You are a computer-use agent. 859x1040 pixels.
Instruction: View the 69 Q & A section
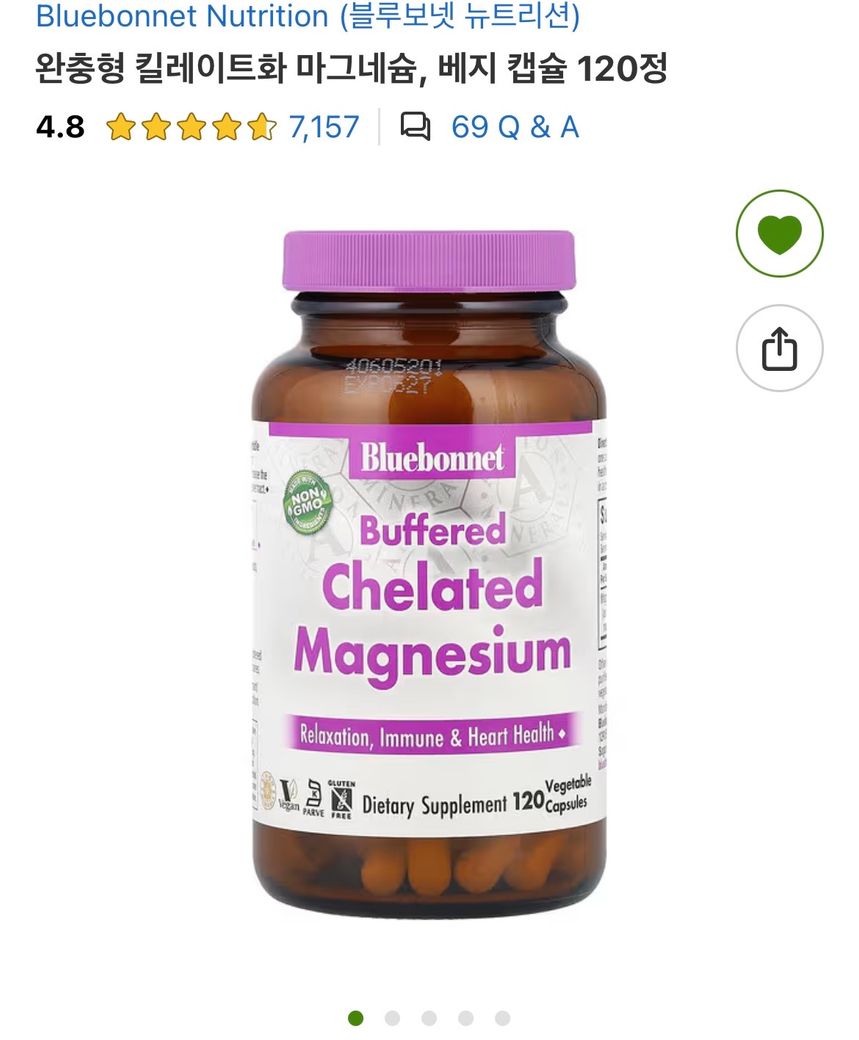pos(490,127)
